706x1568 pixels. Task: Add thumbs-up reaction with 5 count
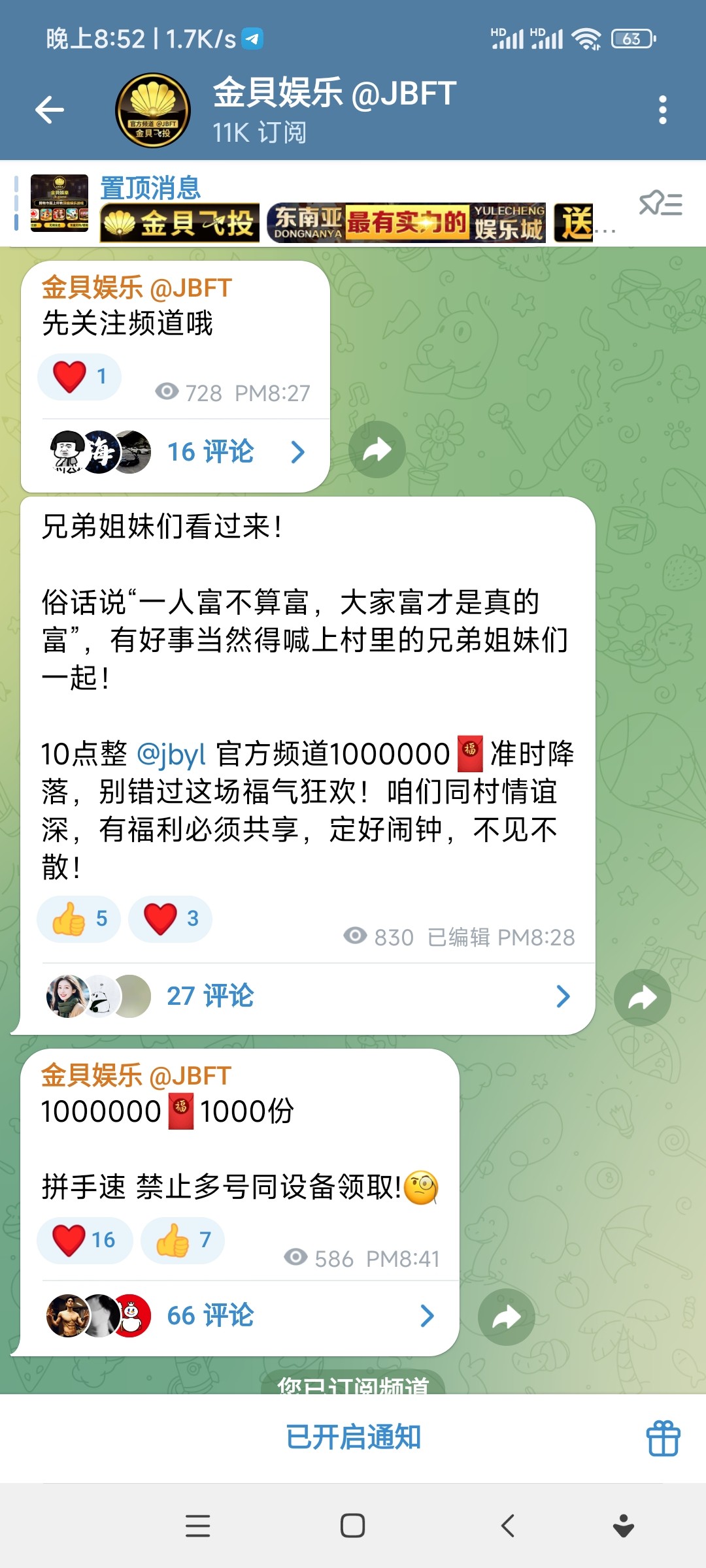pyautogui.click(x=79, y=919)
